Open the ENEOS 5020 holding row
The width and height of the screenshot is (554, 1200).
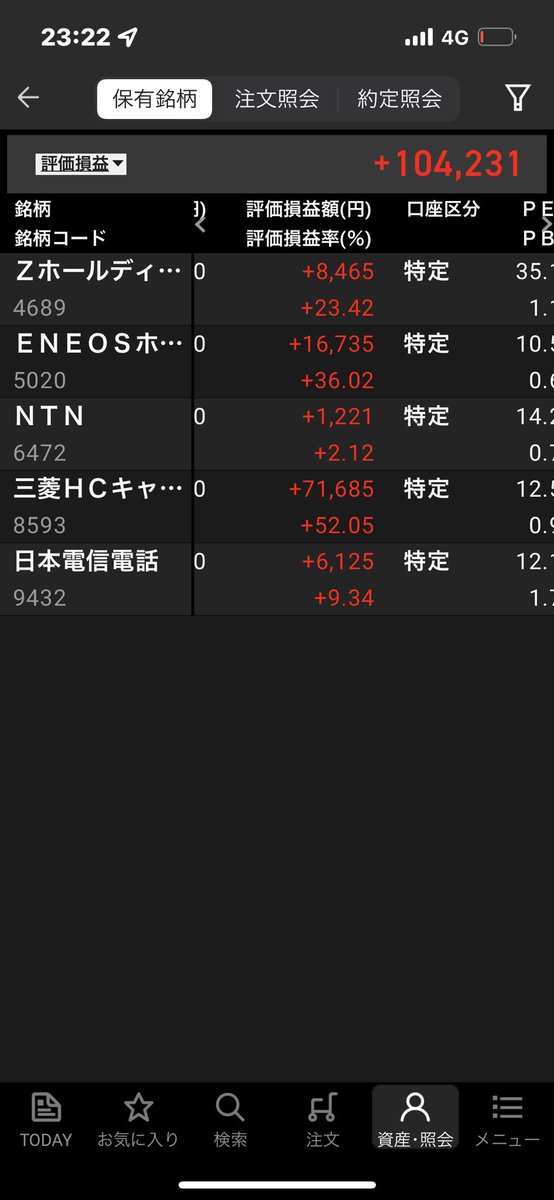[x=277, y=362]
